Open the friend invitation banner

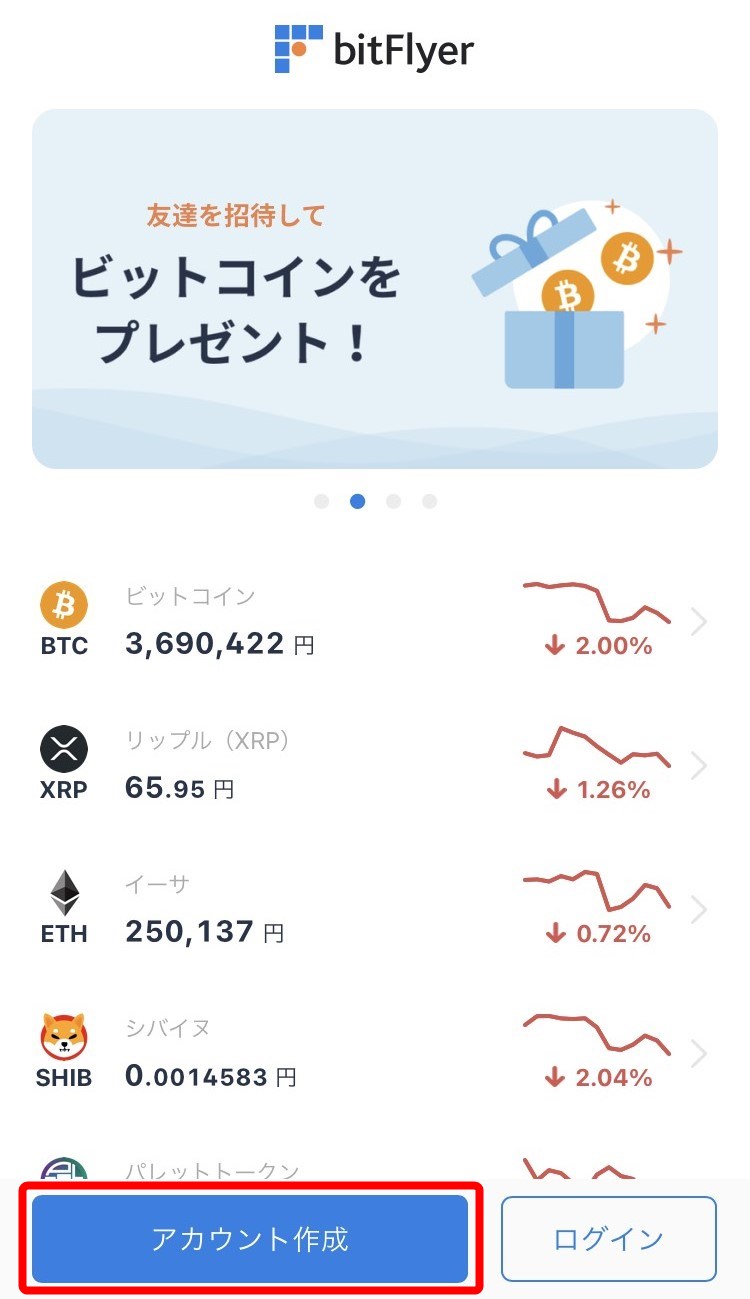coord(375,288)
